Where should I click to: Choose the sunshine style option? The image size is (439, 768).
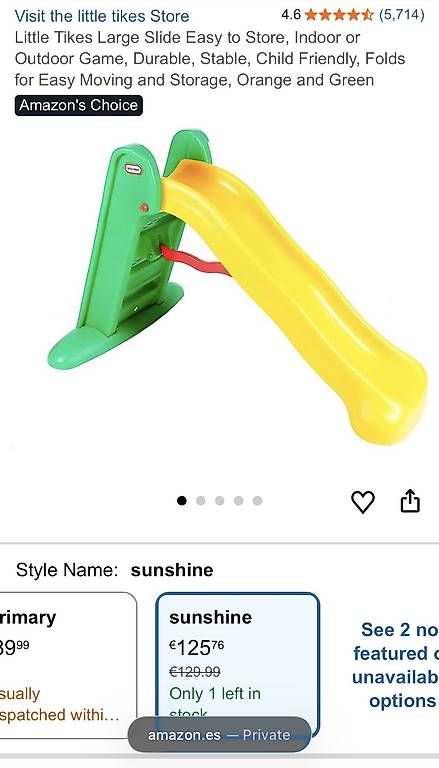tap(238, 665)
